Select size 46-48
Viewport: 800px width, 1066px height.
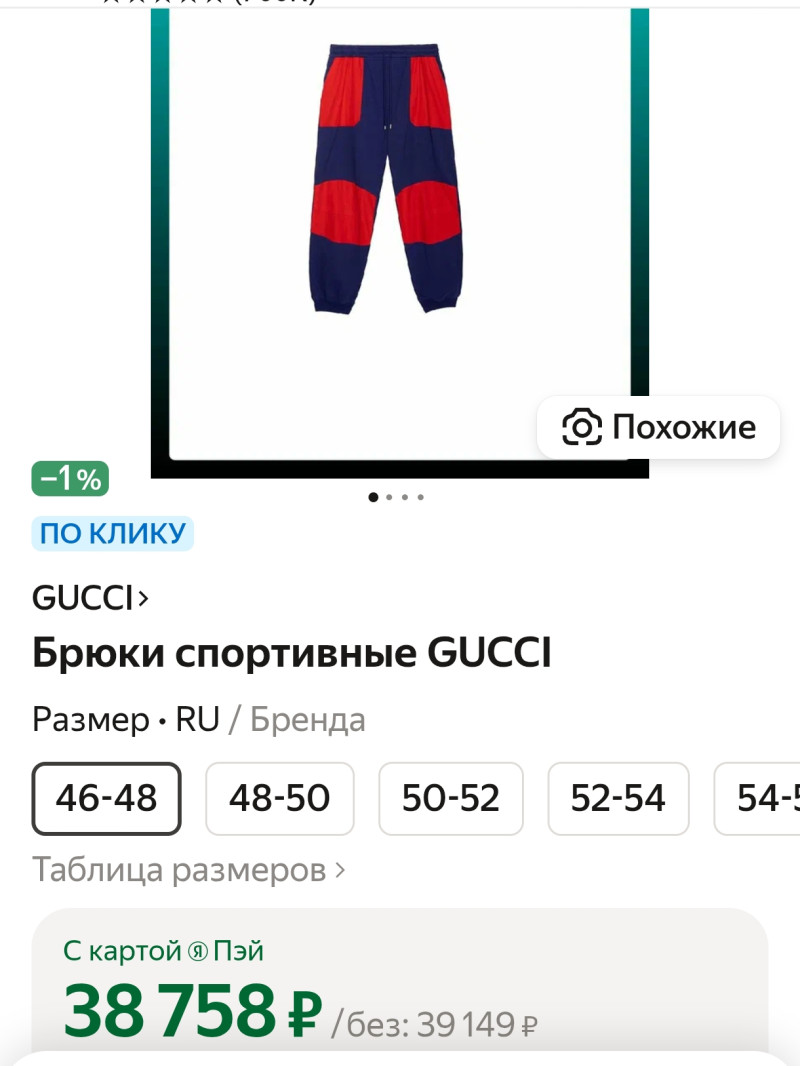107,798
